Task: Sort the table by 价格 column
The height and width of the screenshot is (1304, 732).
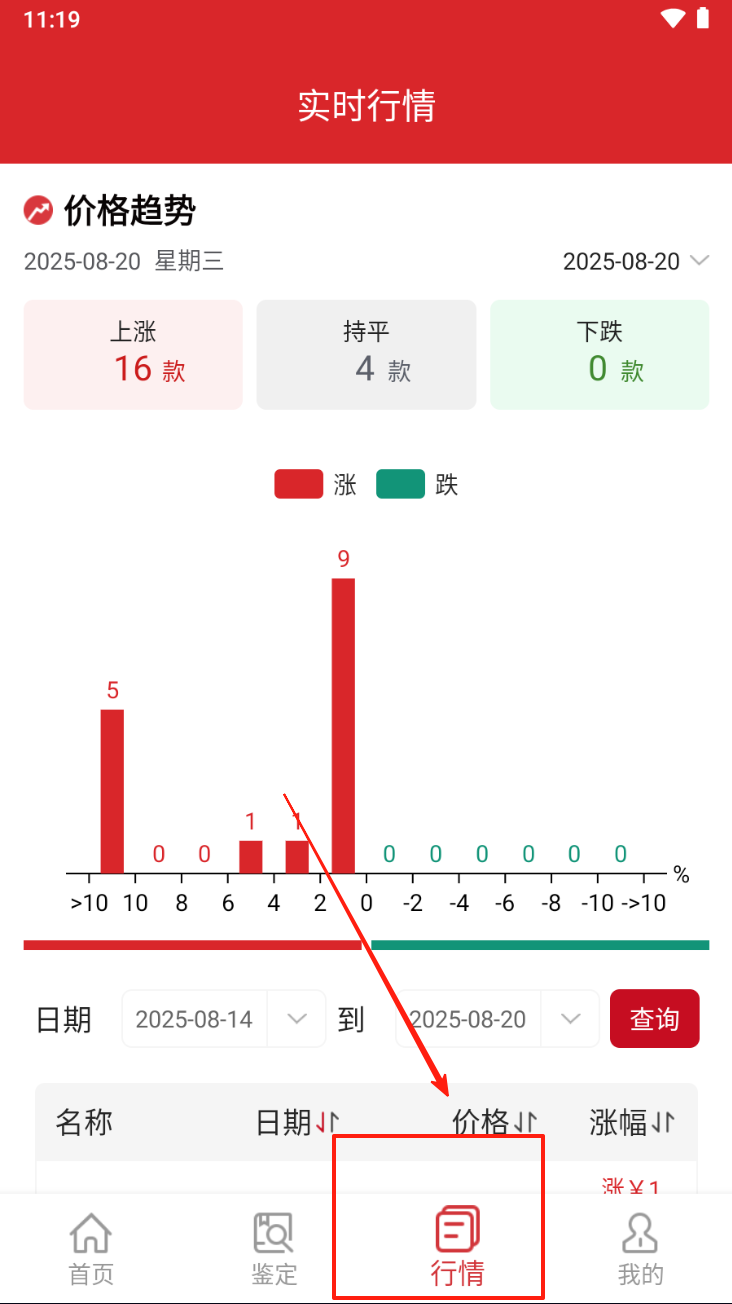Action: tap(496, 1123)
